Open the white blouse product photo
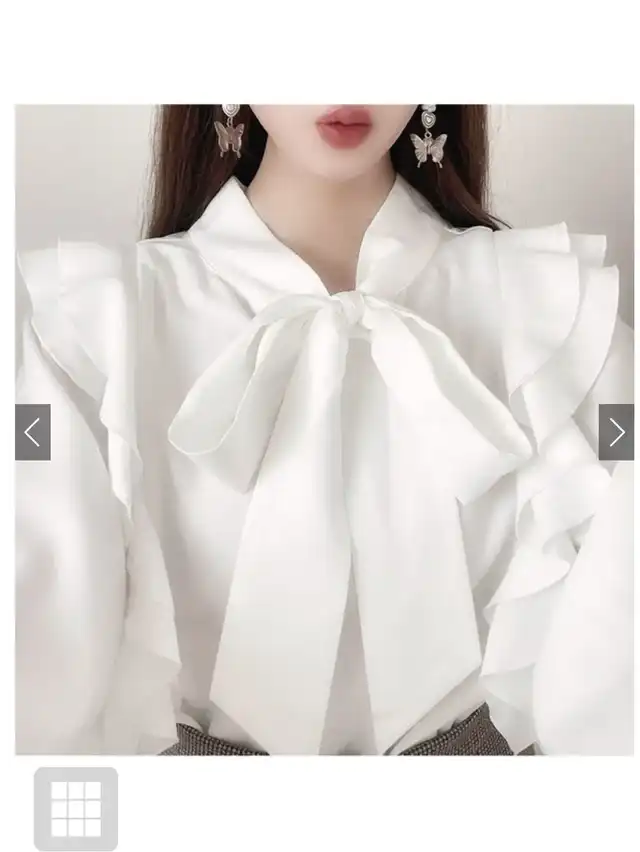This screenshot has height=852, width=640. [x=324, y=429]
